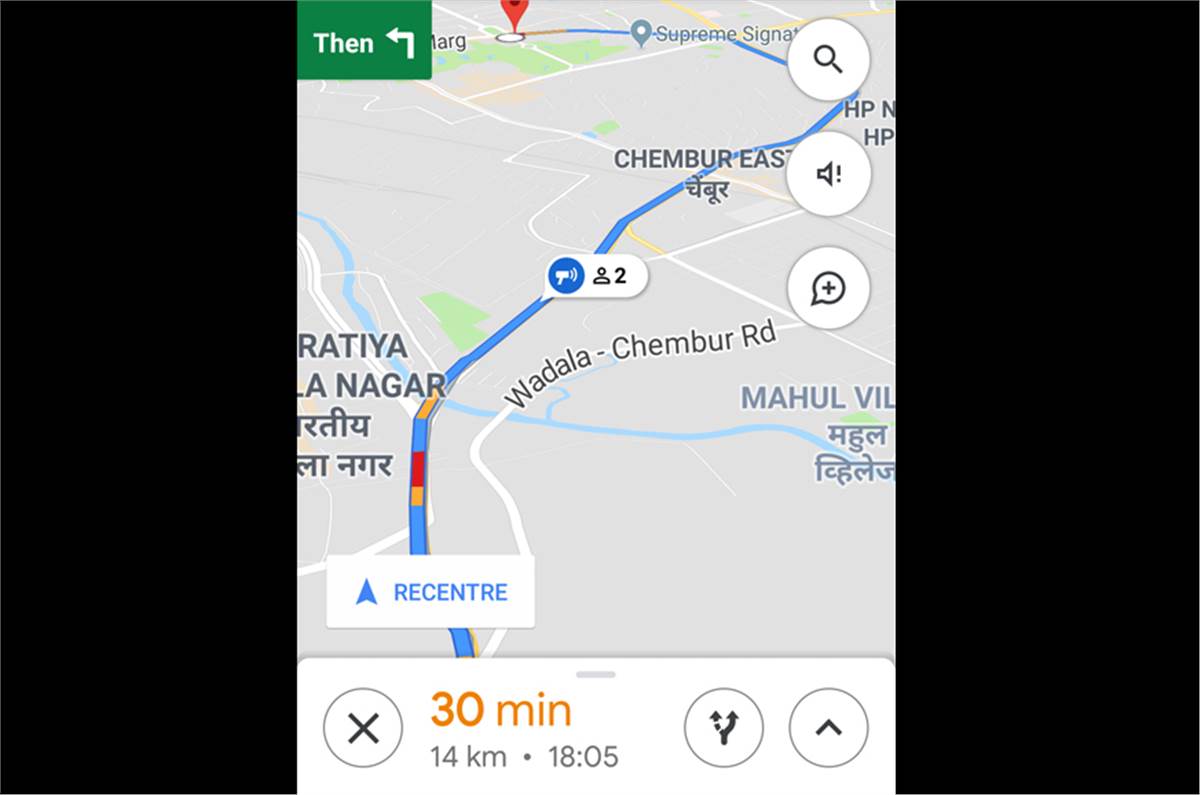Viewport: 1200px width, 795px height.
Task: Tap the green Then turn-left banner
Action: point(364,42)
